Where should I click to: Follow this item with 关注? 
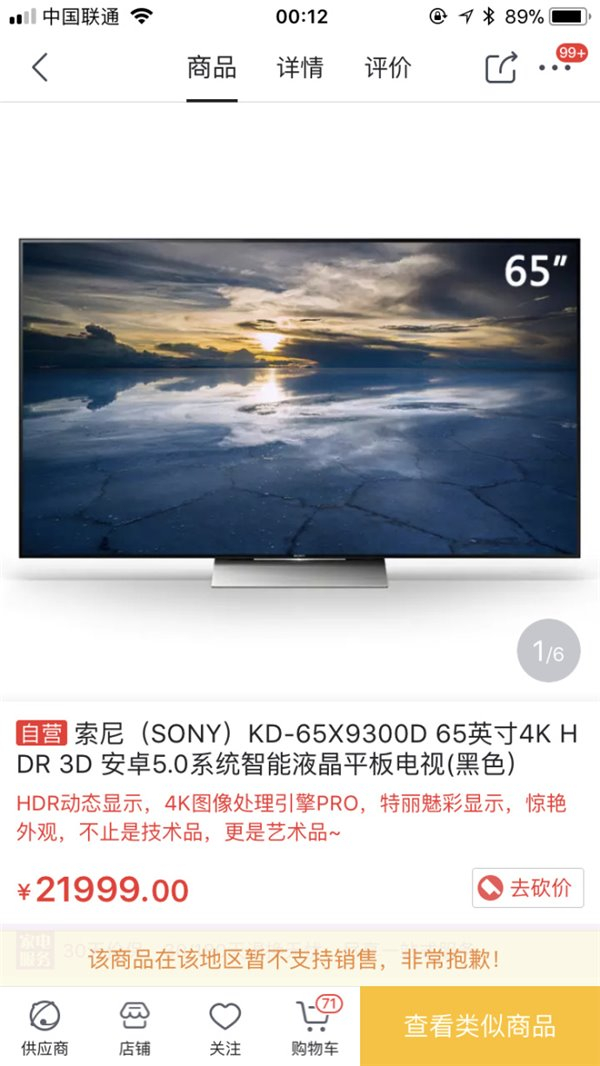225,1027
